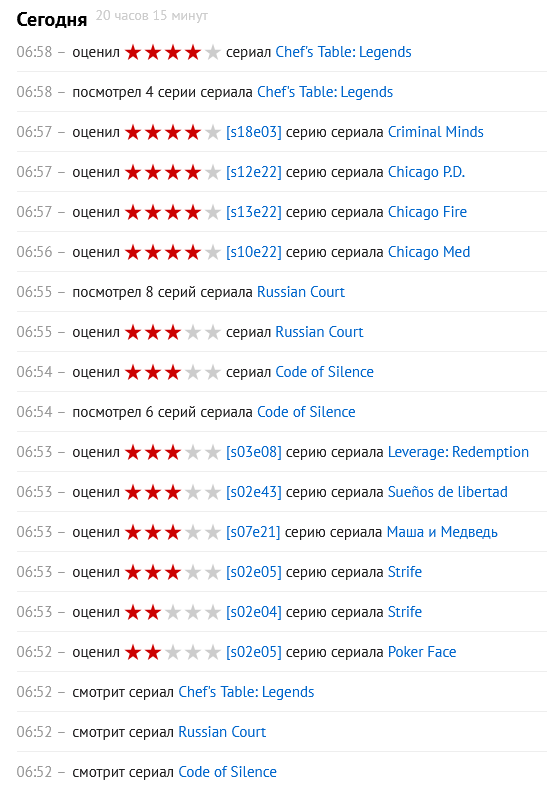Open episode s10e22 of Chicago Med
547x794 pixels.
click(254, 252)
